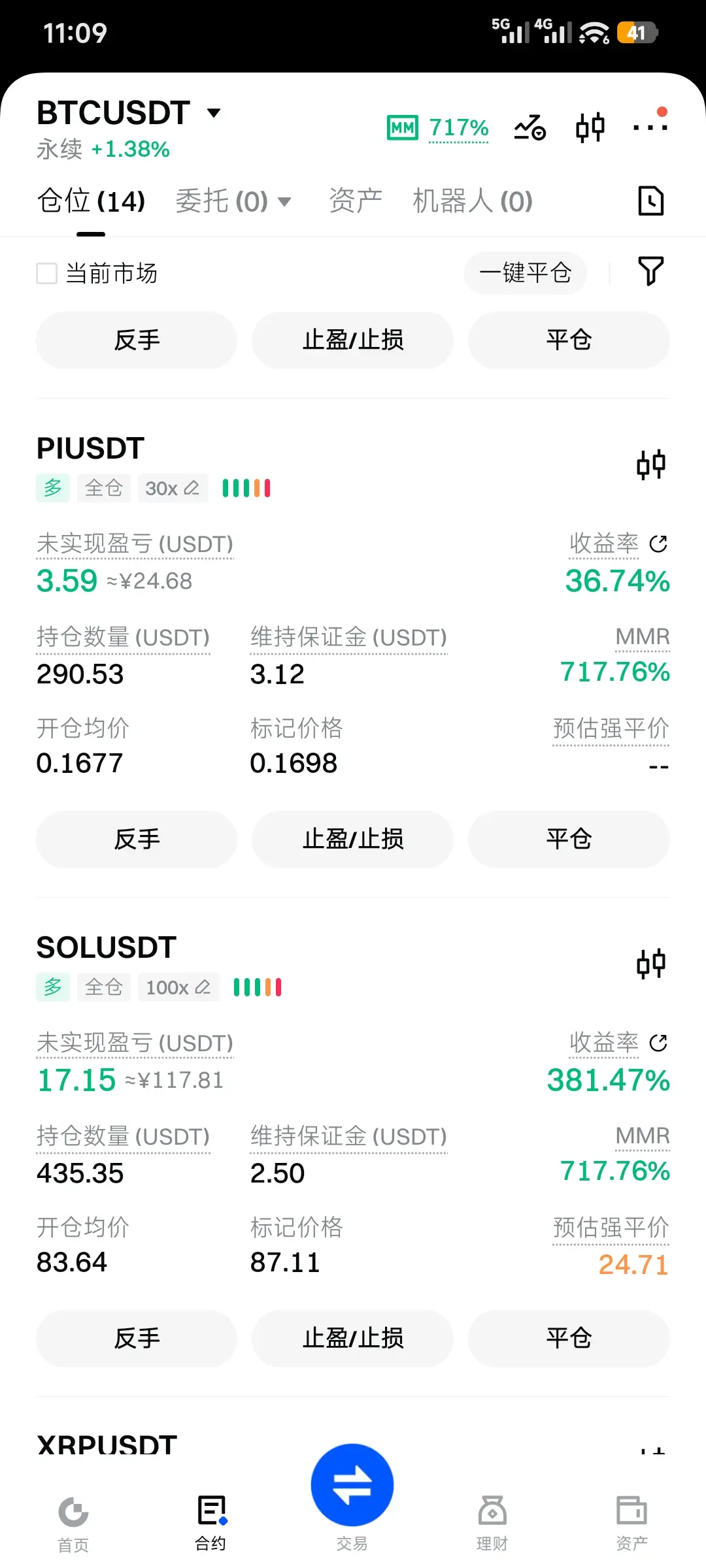Tap 平仓 for the PIUSDT position

point(569,839)
